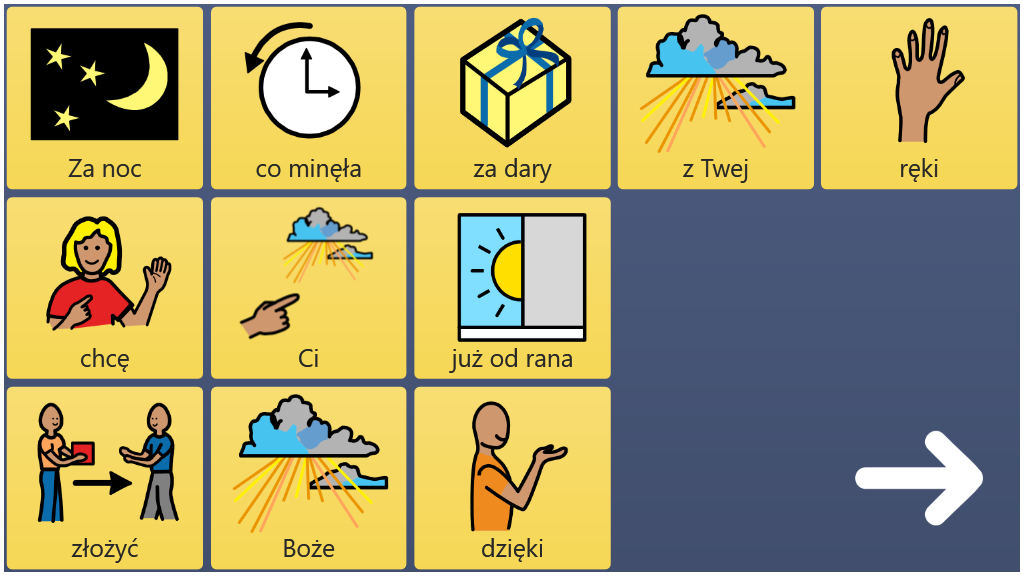
Task: Select the 'już od rana' tile
Action: coord(512,288)
